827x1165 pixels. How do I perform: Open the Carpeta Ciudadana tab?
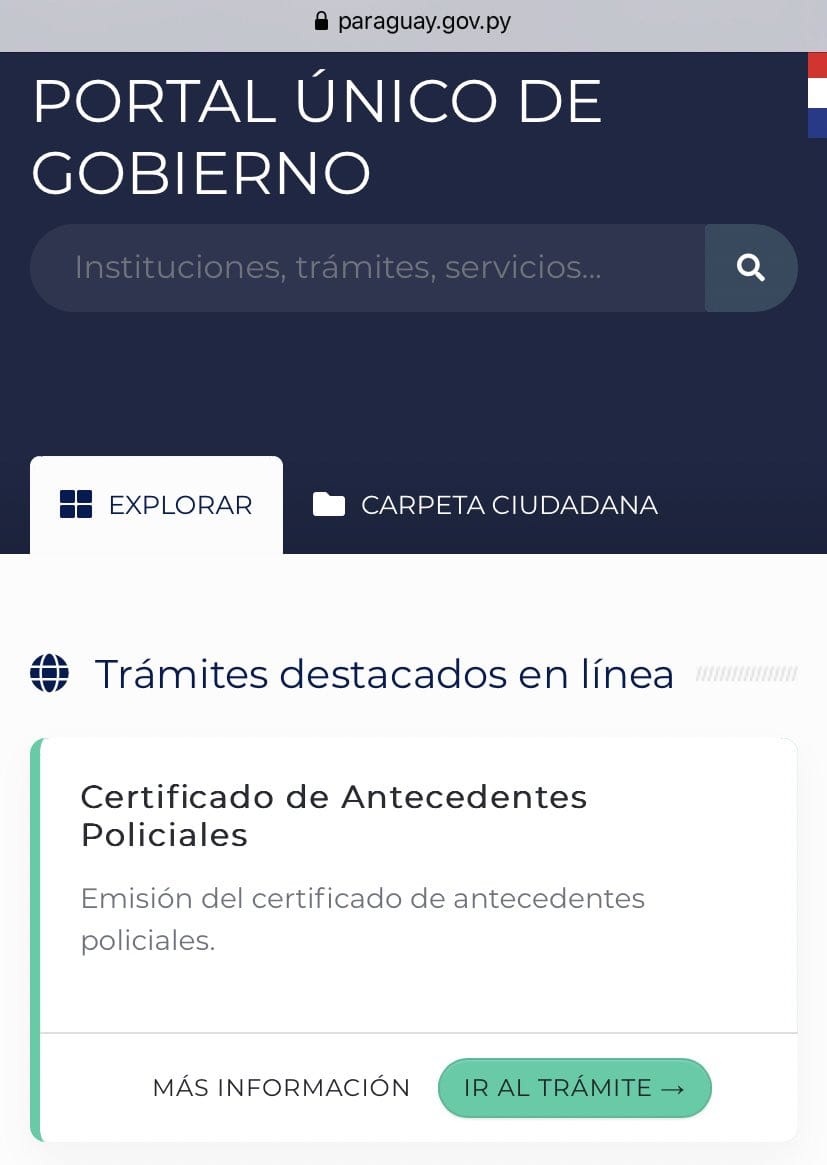click(x=485, y=505)
